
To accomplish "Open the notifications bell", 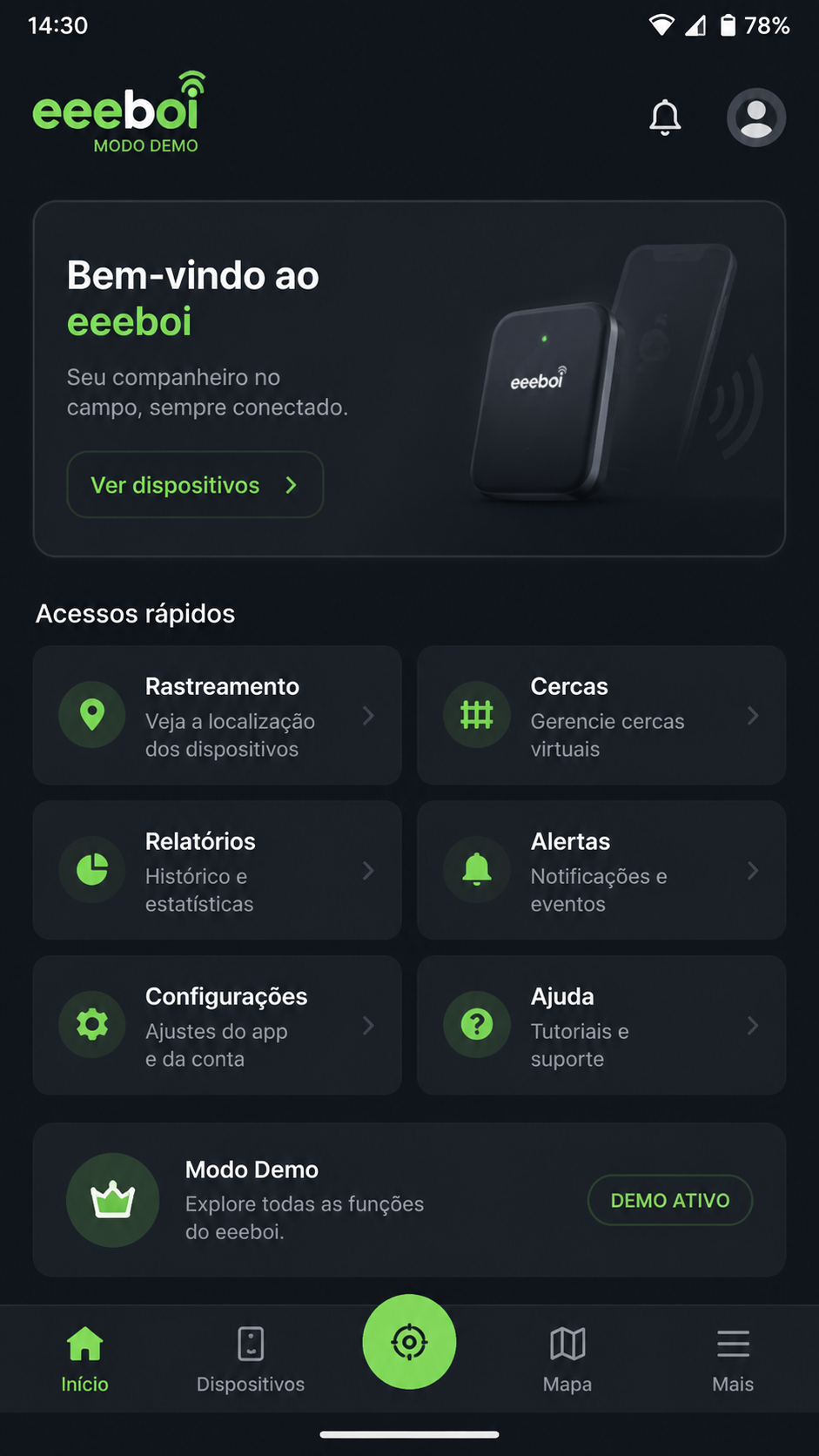I will point(665,118).
